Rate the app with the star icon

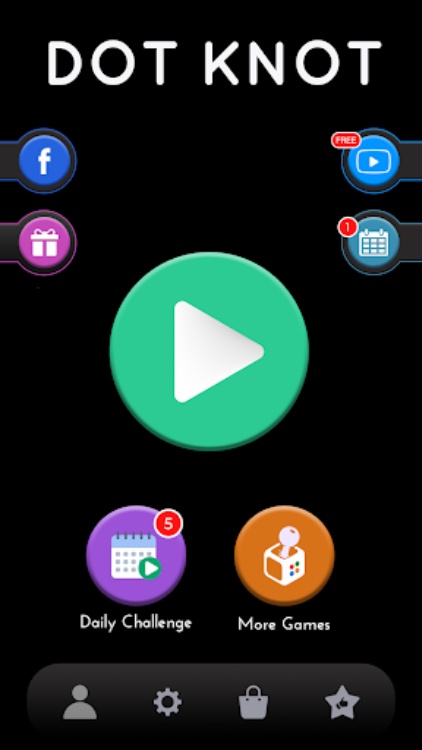[342, 702]
